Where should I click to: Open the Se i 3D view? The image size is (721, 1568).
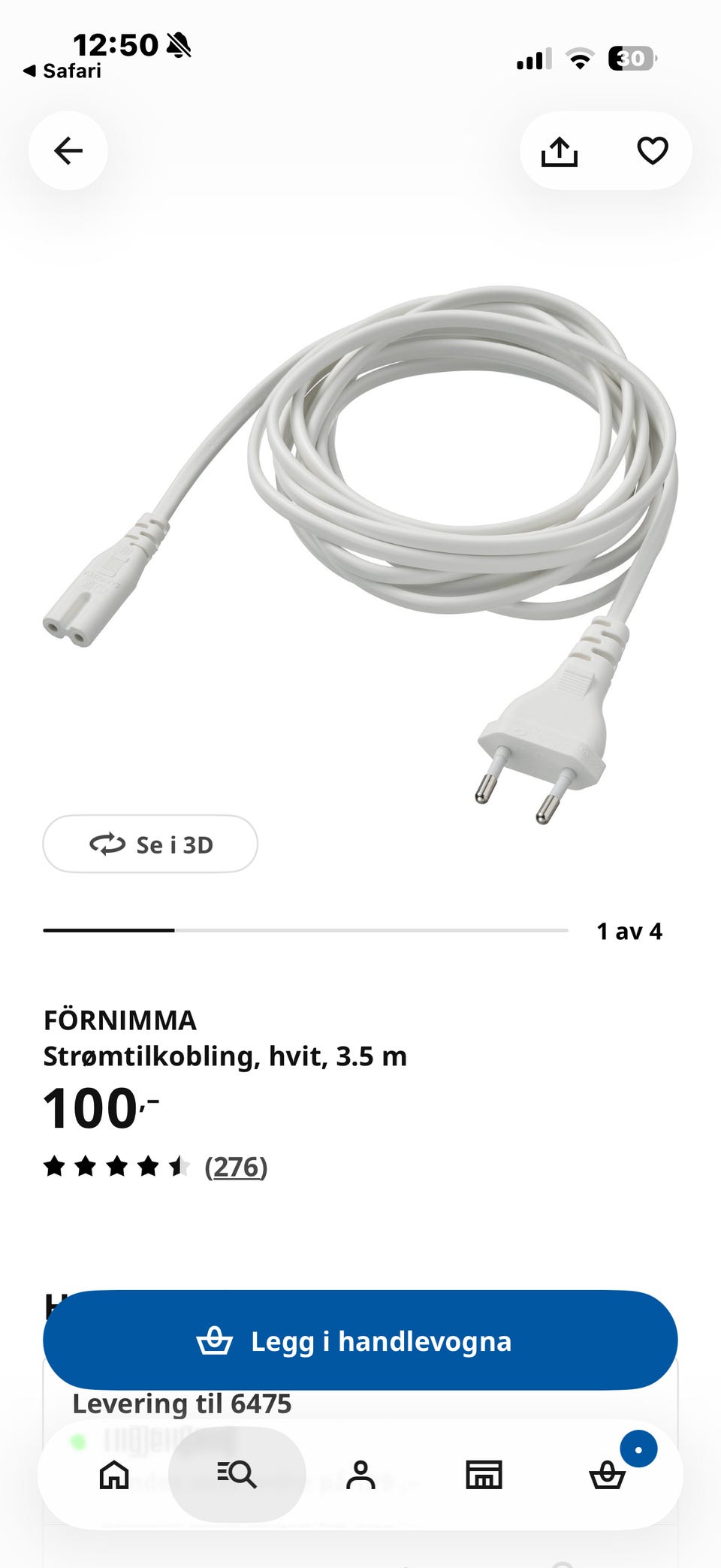point(150,844)
